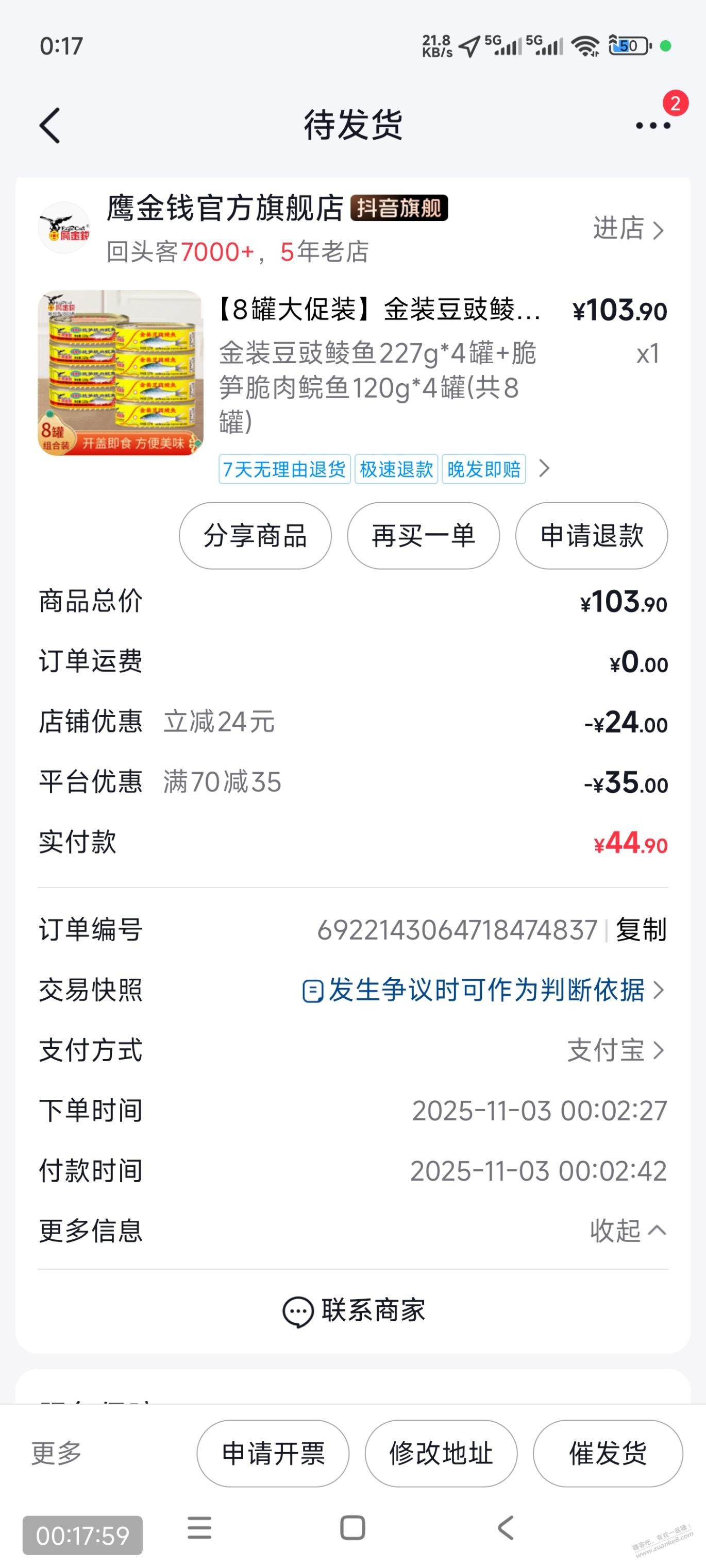706x1568 pixels.
Task: View the 交易快照 transaction snapshot
Action: (x=481, y=991)
